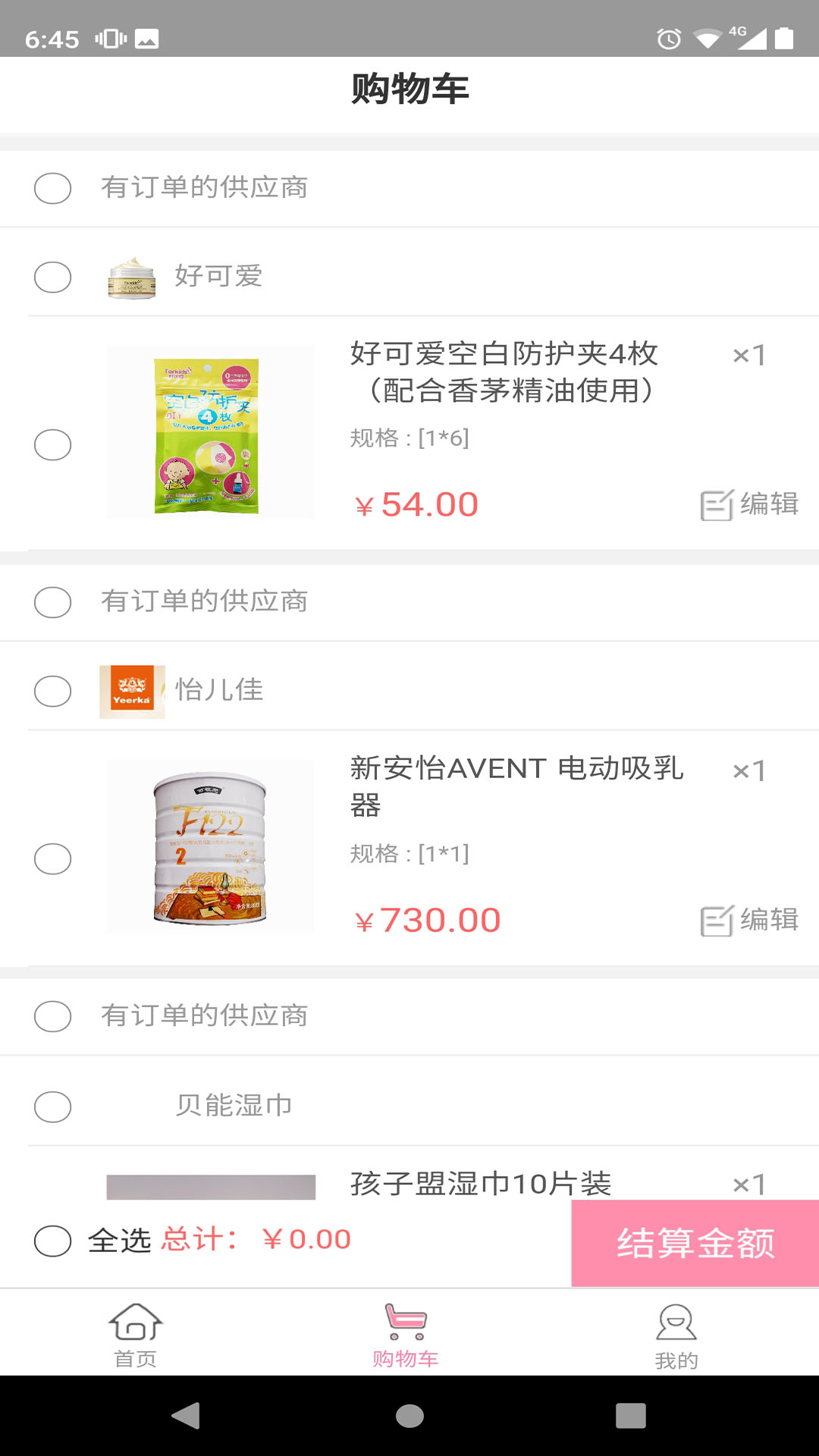The height and width of the screenshot is (1456, 819).
Task: Edit the 好可爱空白防护夹 item
Action: [x=749, y=504]
